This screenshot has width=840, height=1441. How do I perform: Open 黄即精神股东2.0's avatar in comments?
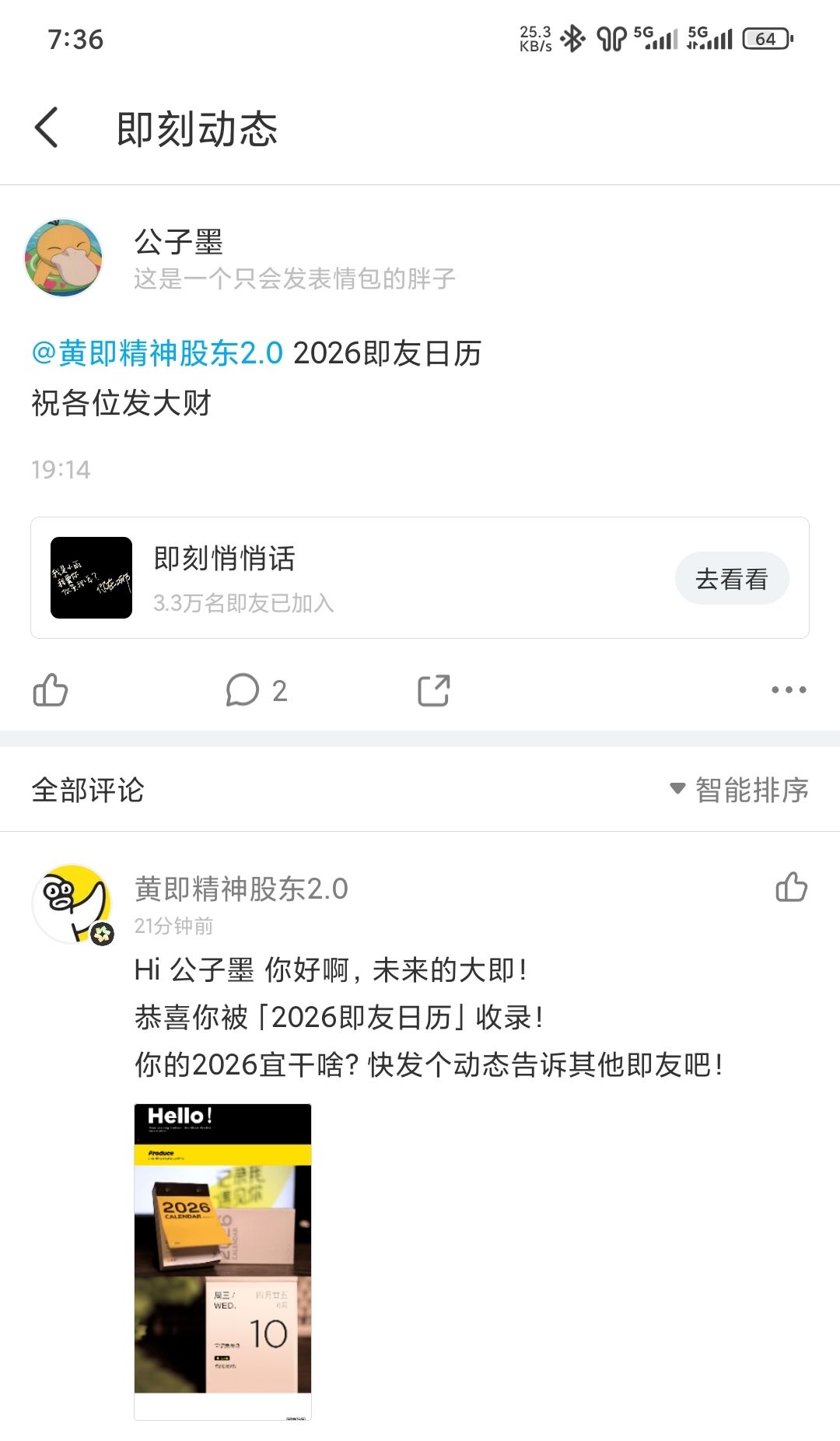[x=73, y=904]
